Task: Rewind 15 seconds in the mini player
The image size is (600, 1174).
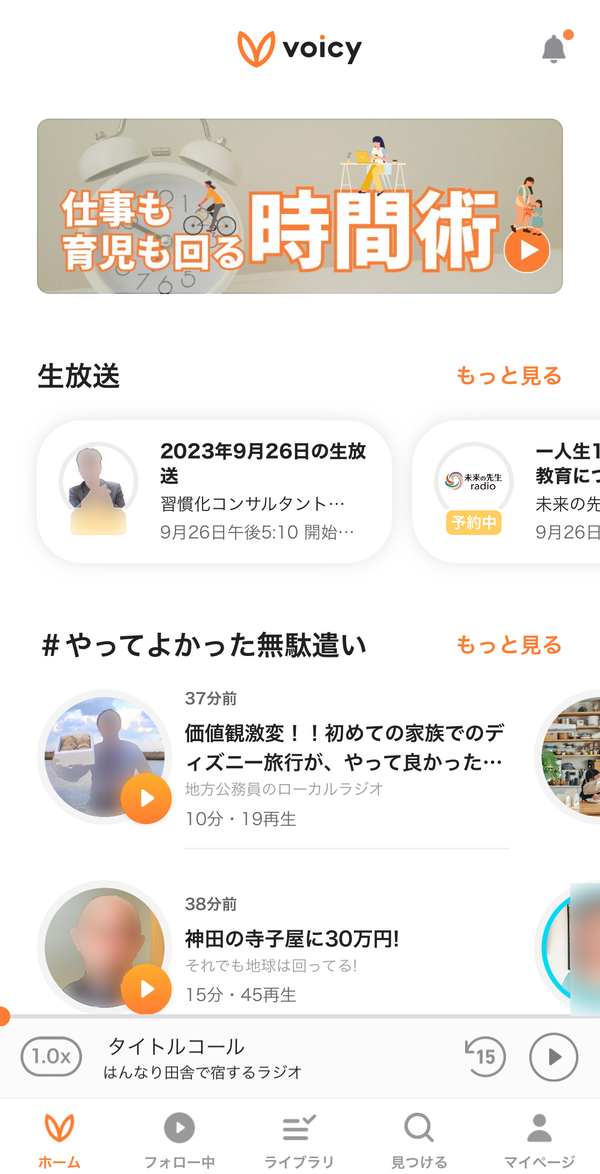Action: coord(484,1056)
